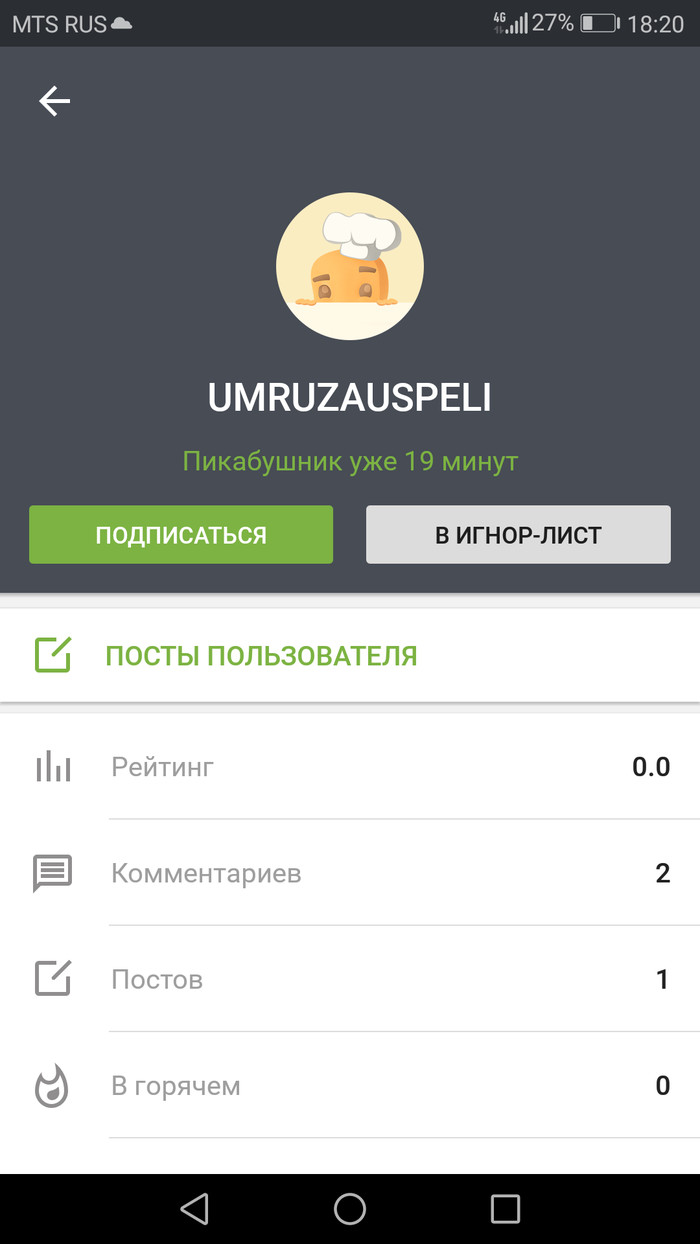The image size is (700, 1244).
Task: Open recent apps from navigation bar
Action: point(505,1208)
